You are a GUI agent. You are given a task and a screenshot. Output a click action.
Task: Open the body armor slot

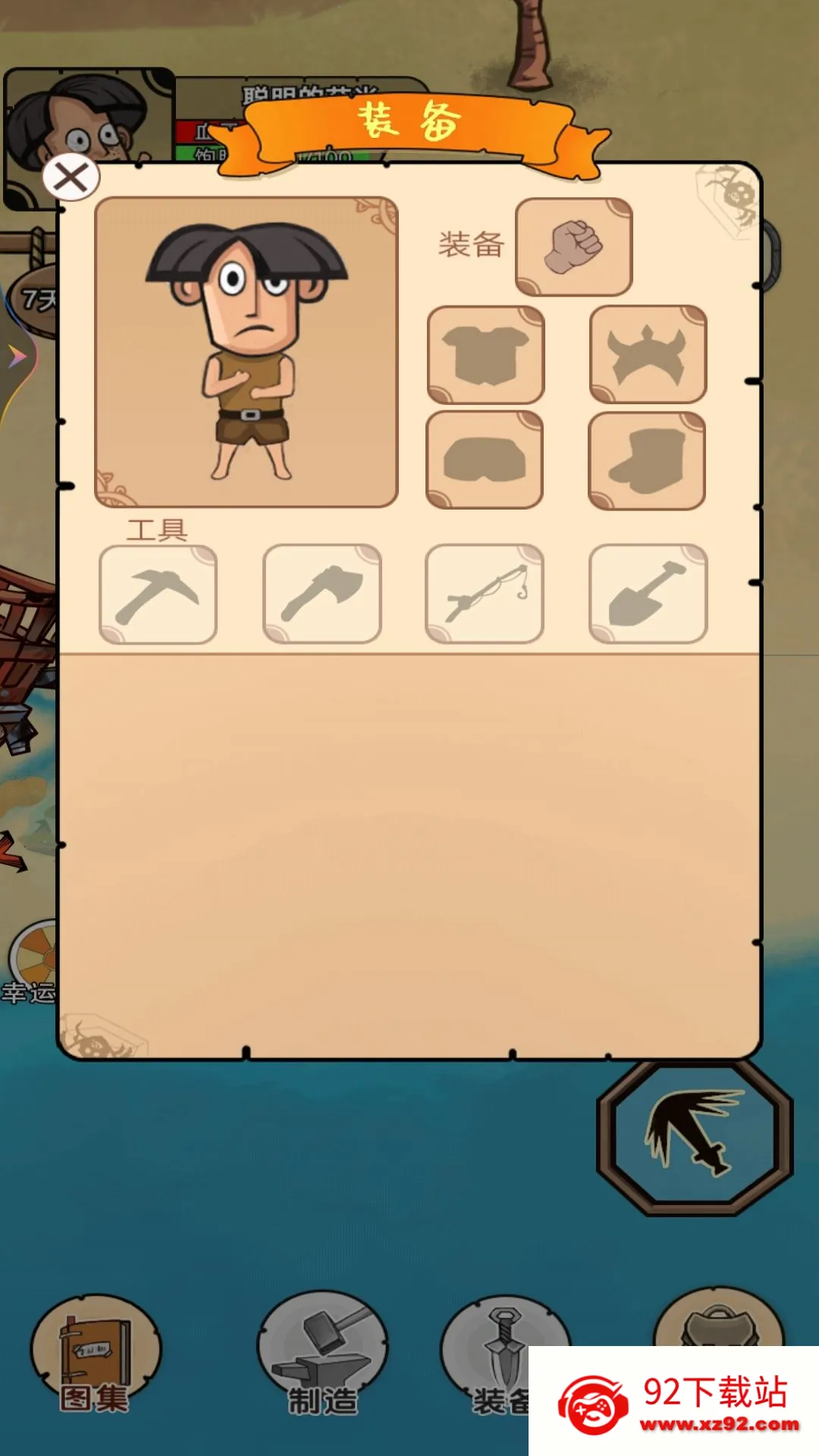(x=485, y=355)
